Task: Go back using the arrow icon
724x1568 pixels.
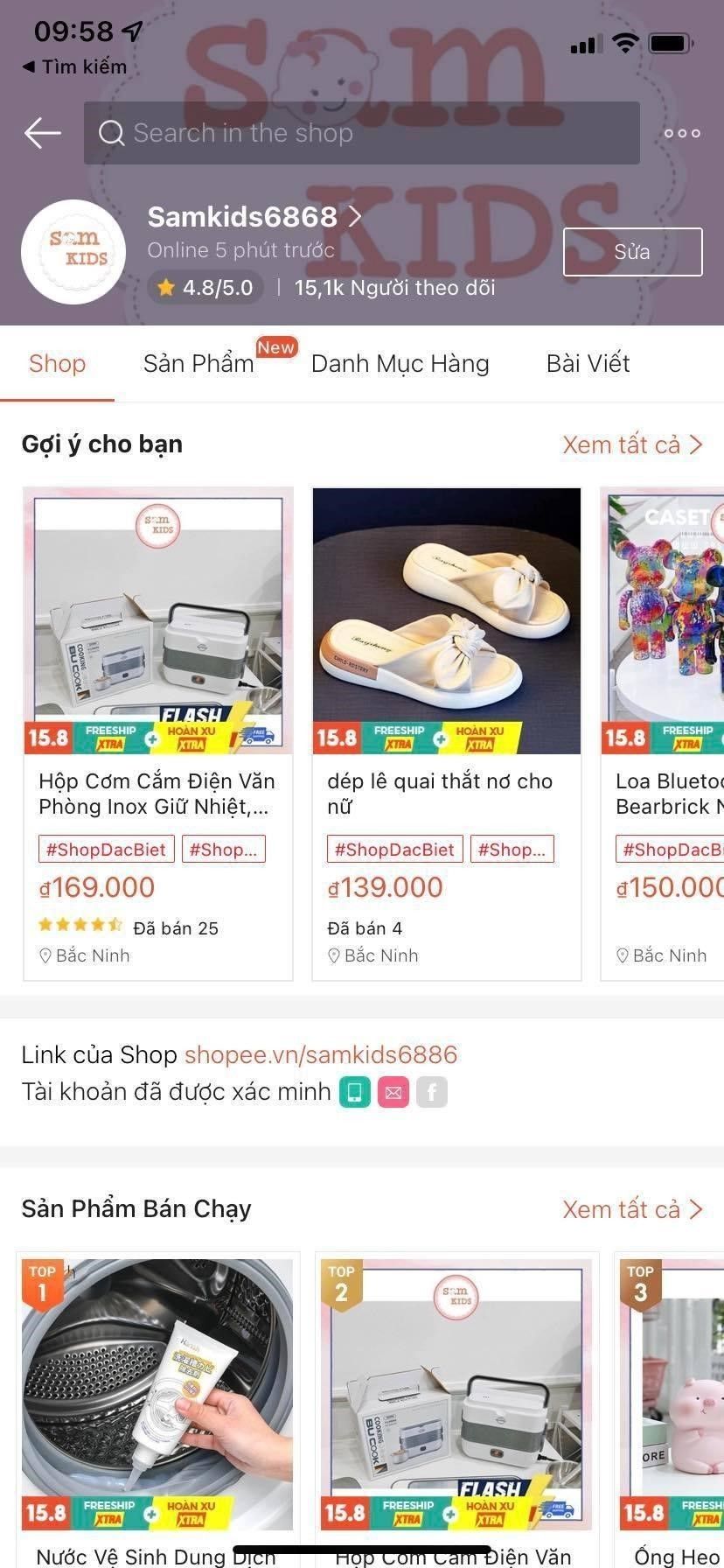Action: click(42, 133)
